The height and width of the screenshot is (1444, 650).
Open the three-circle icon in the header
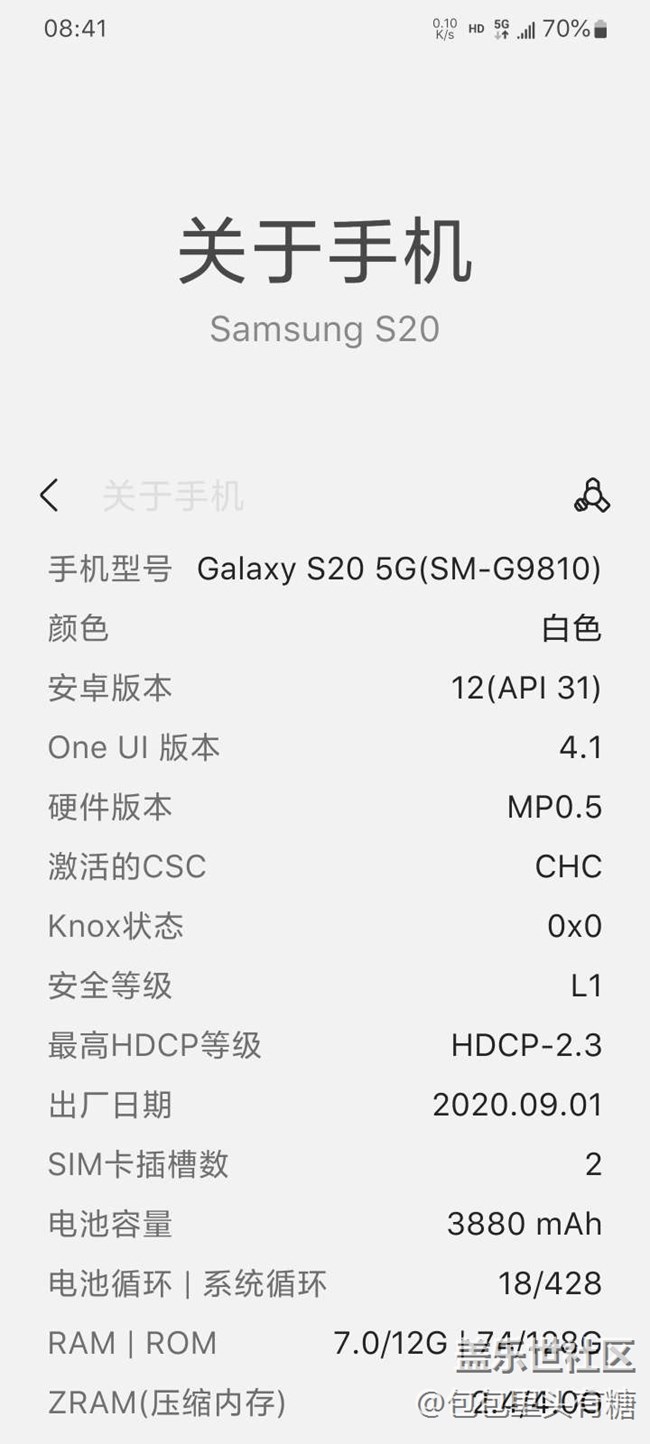592,495
